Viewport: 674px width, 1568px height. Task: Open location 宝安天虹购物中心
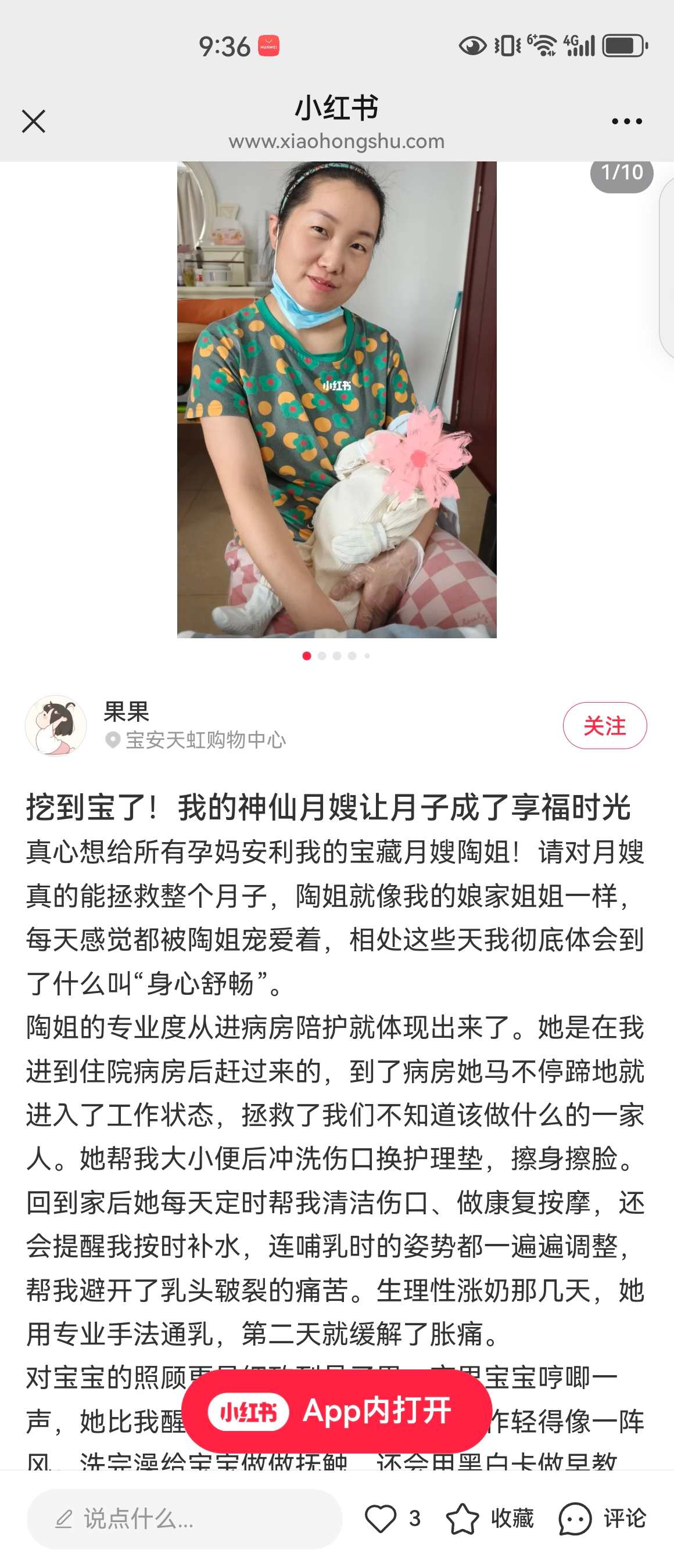(x=205, y=740)
